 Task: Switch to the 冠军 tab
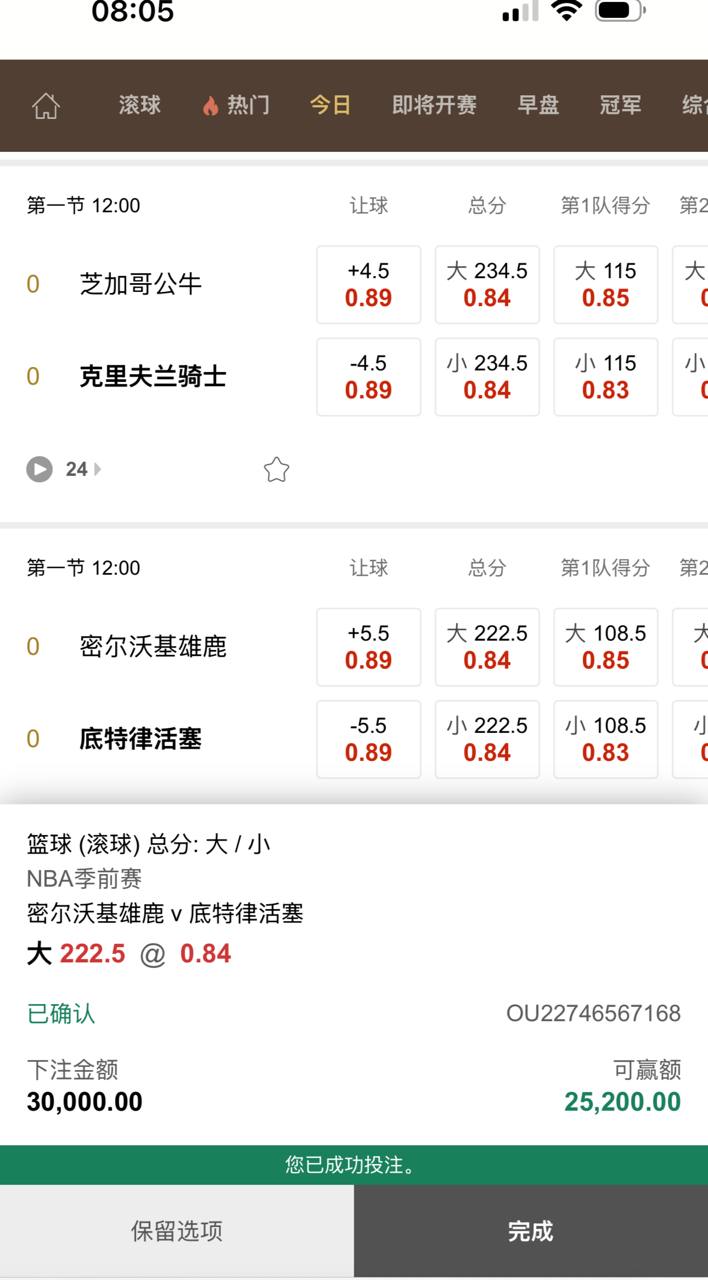pos(620,105)
